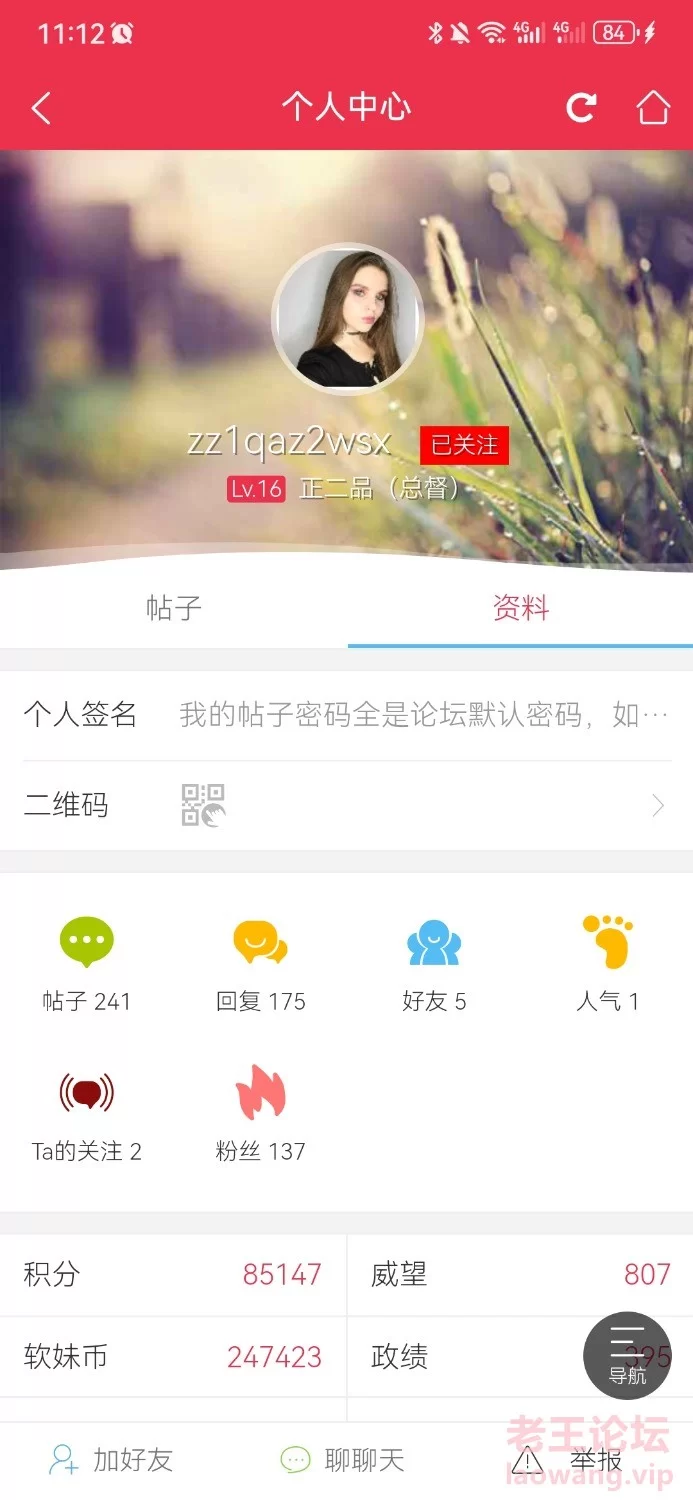693x1500 pixels.
Task: Open the user's profile avatar
Action: coord(347,319)
